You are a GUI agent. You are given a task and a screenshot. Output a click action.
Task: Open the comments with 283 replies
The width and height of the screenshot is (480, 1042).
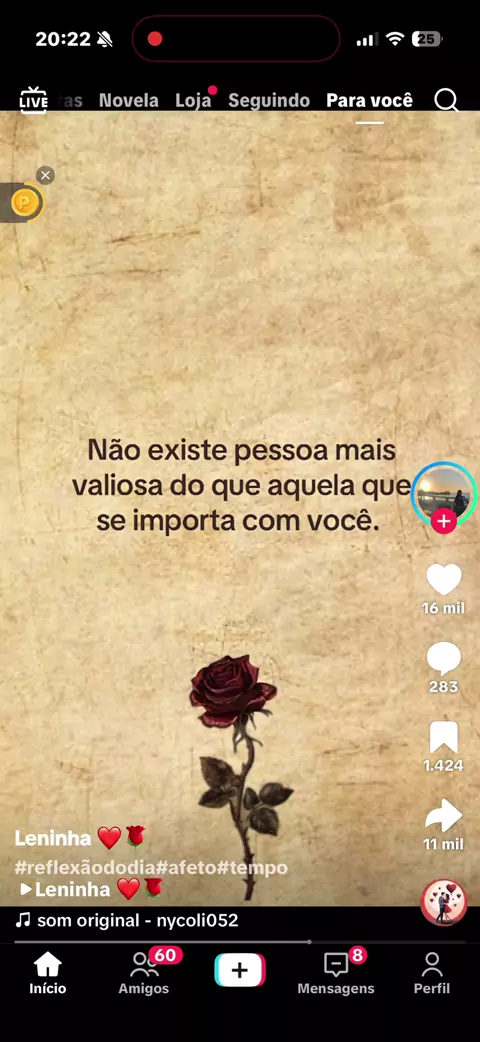(443, 659)
